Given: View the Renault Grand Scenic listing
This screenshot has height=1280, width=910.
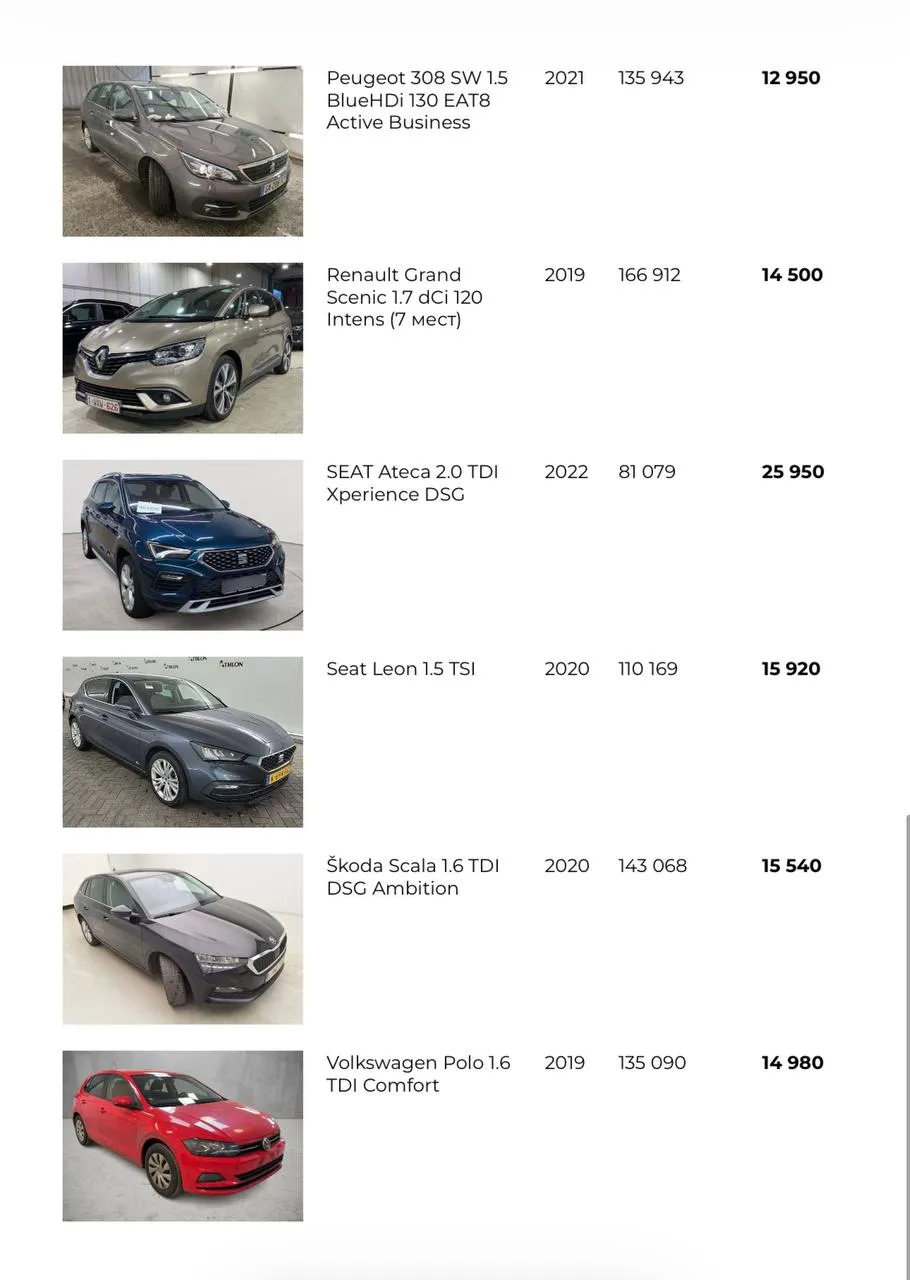Looking at the screenshot, I should coord(404,297).
